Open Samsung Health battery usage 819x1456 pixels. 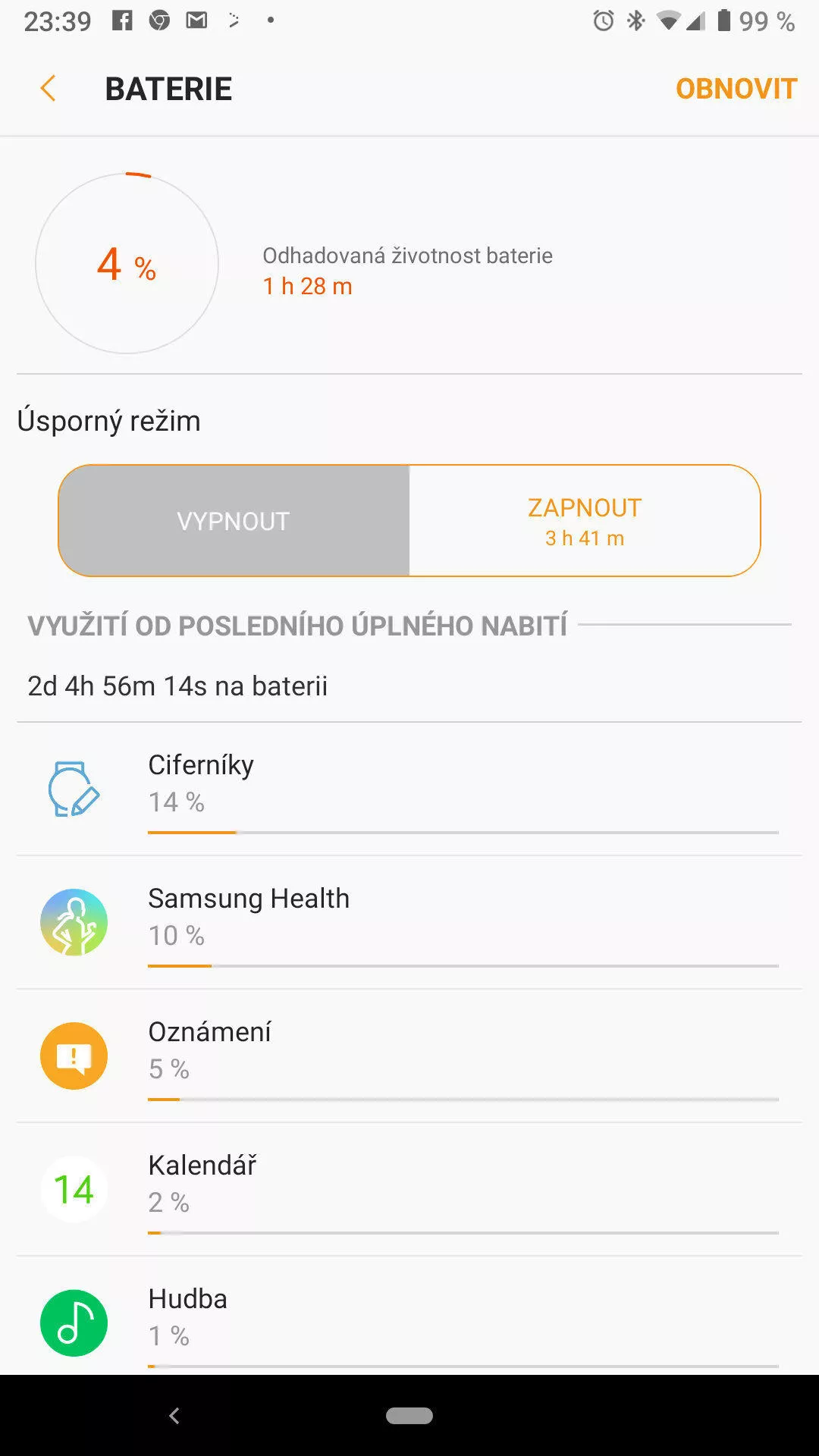coord(409,923)
